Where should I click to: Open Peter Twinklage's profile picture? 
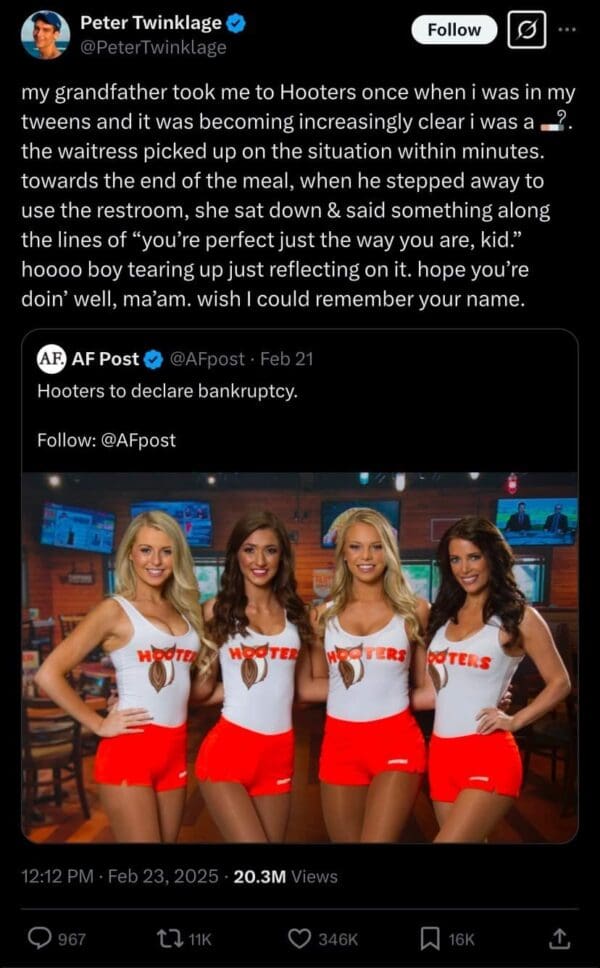pos(45,34)
